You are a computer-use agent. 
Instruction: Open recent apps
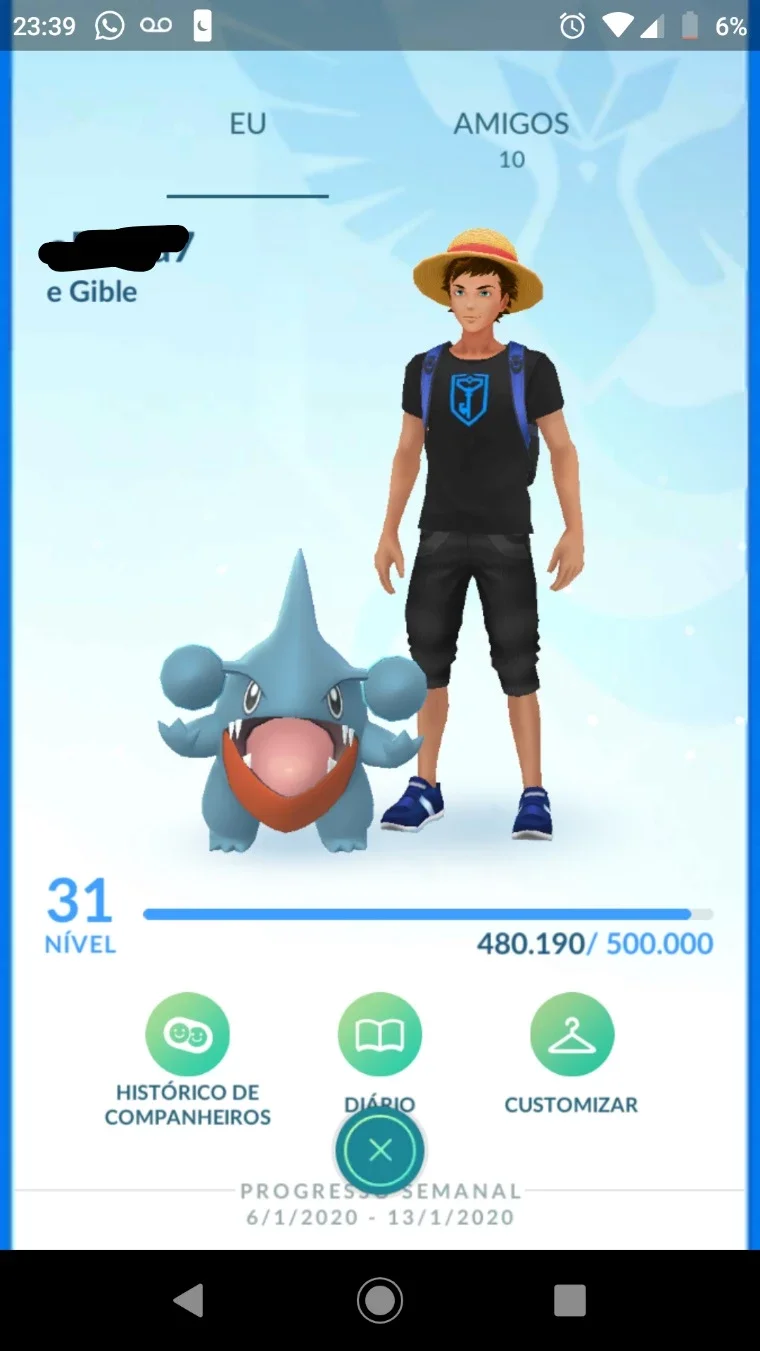coord(570,1300)
